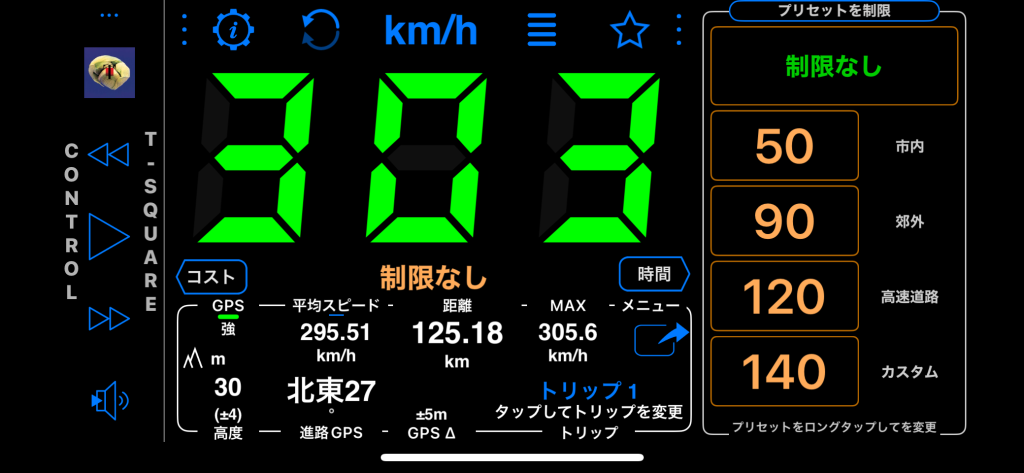
Task: Play the track with the play triangle
Action: [109, 236]
